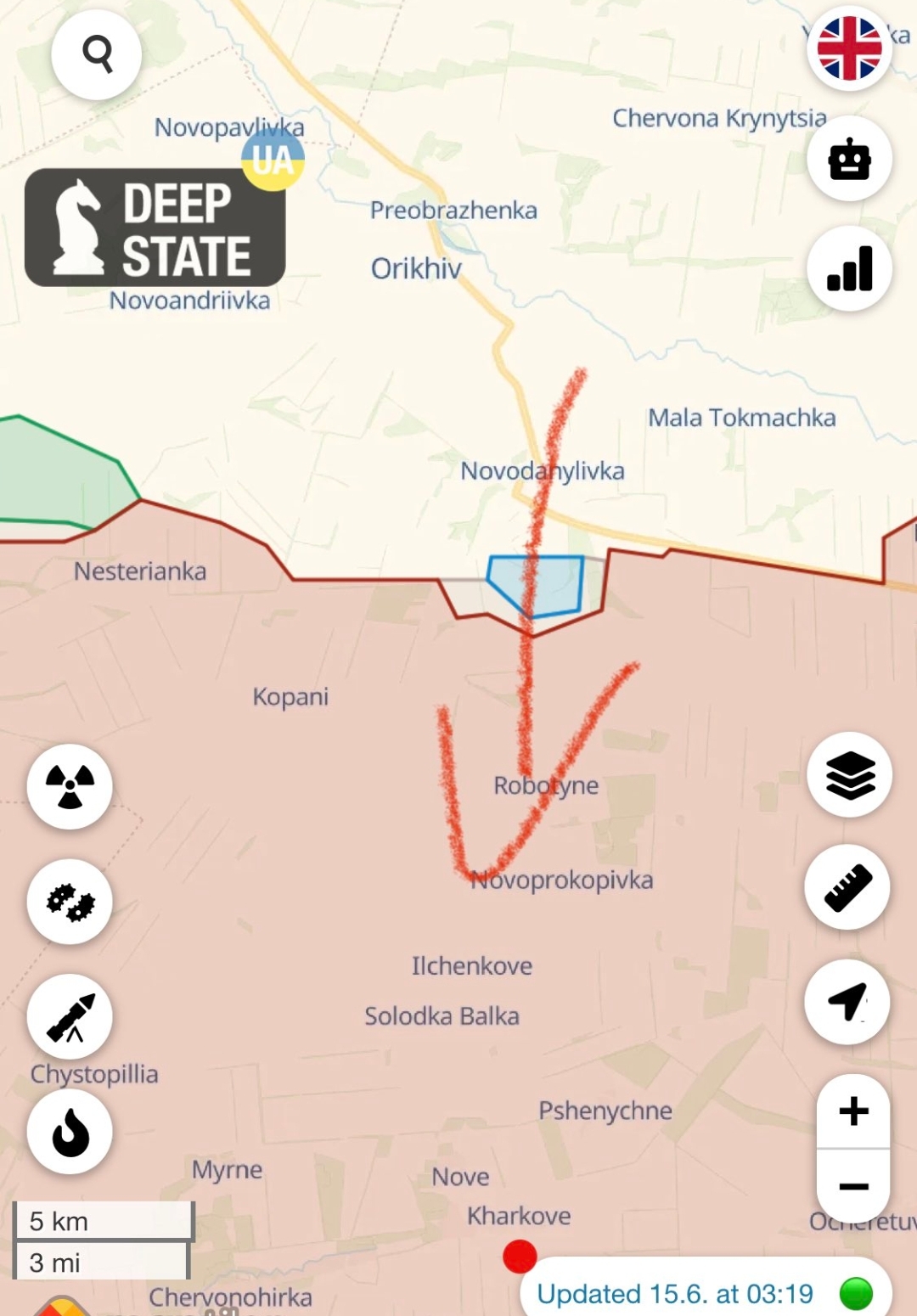Zoom in with the plus button
The width and height of the screenshot is (917, 1316).
tap(853, 1111)
